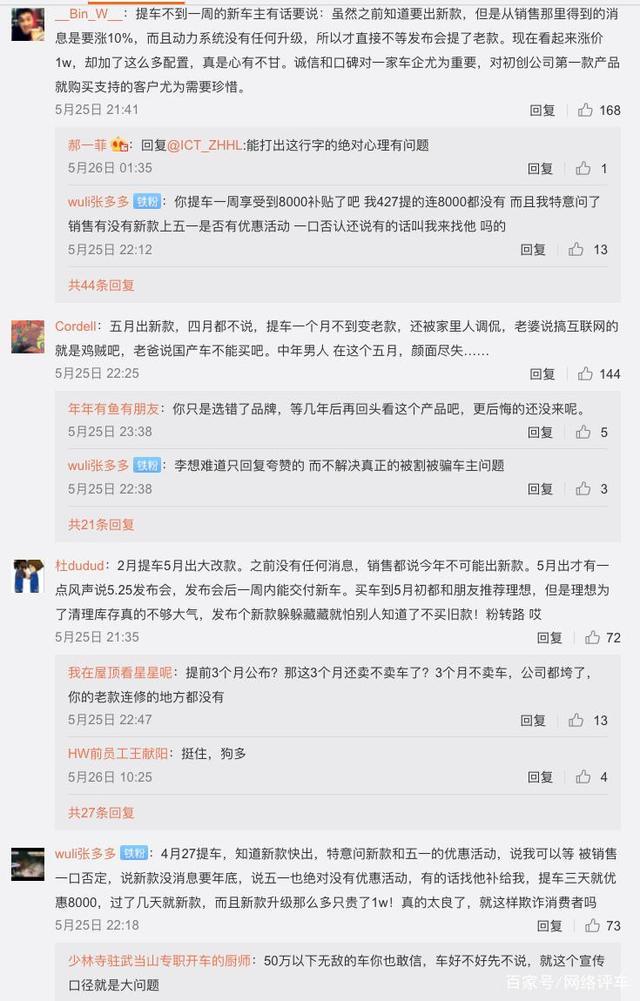This screenshot has height=1001, width=640.
Task: Open __Bin_W__'s avatar
Action: coord(28,23)
